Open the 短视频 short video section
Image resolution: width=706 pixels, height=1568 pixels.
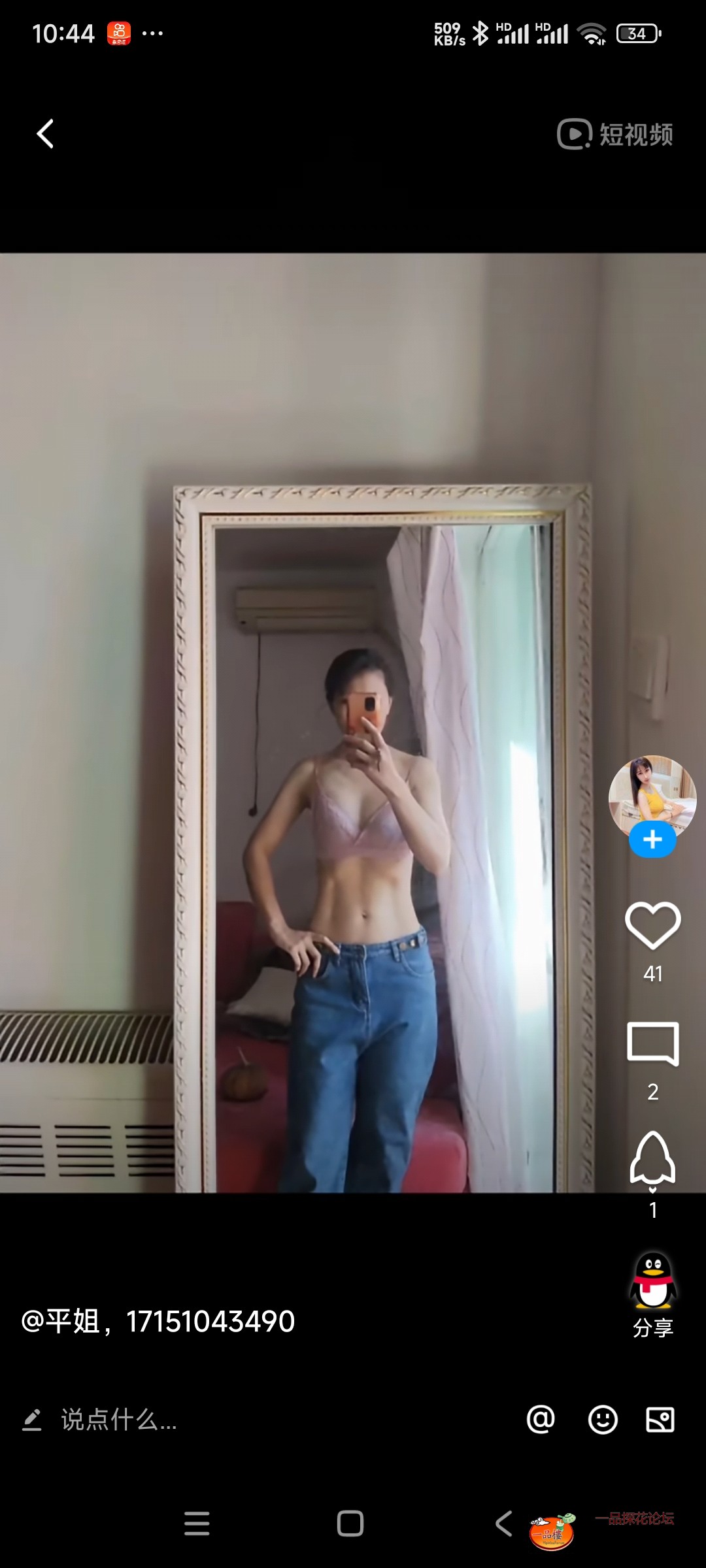614,134
